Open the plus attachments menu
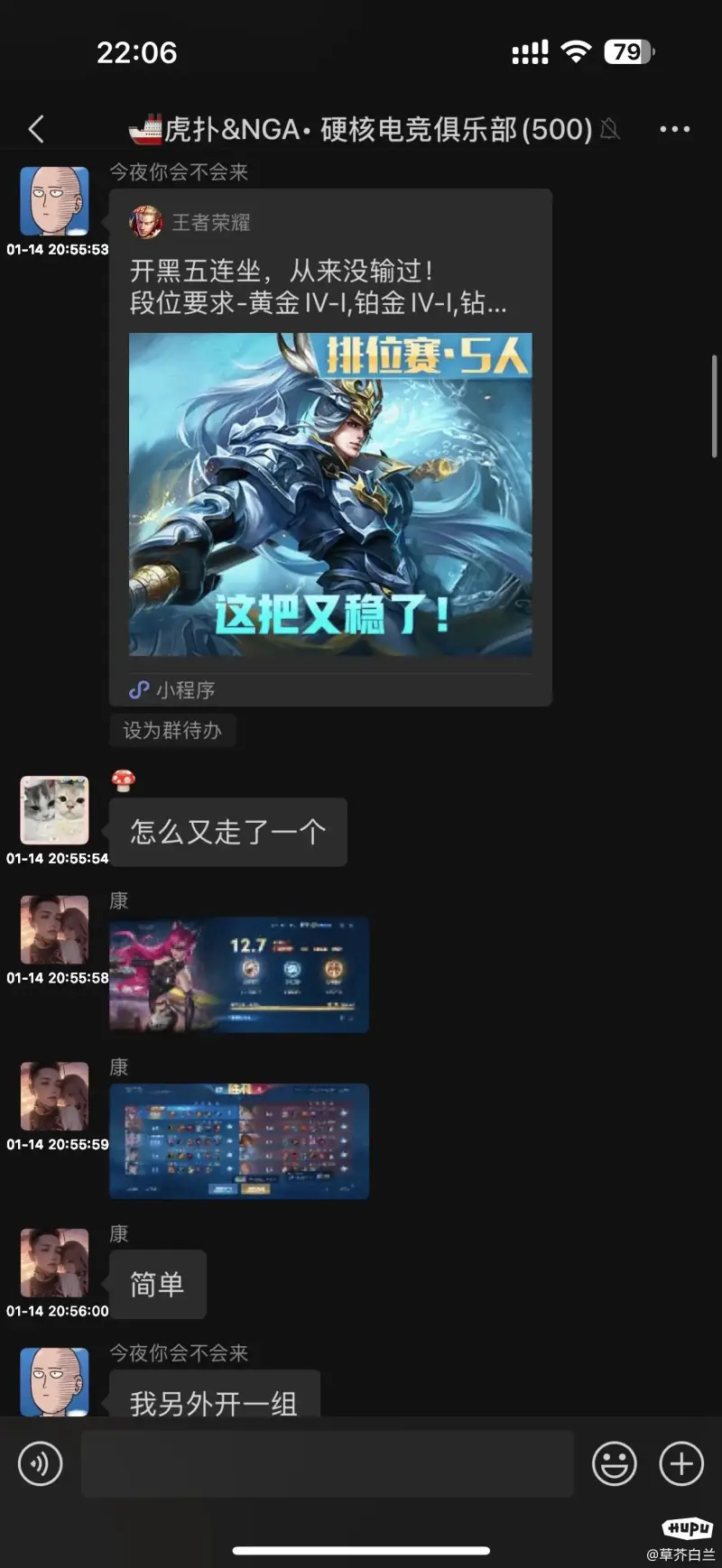The width and height of the screenshot is (722, 1568). point(681,1463)
